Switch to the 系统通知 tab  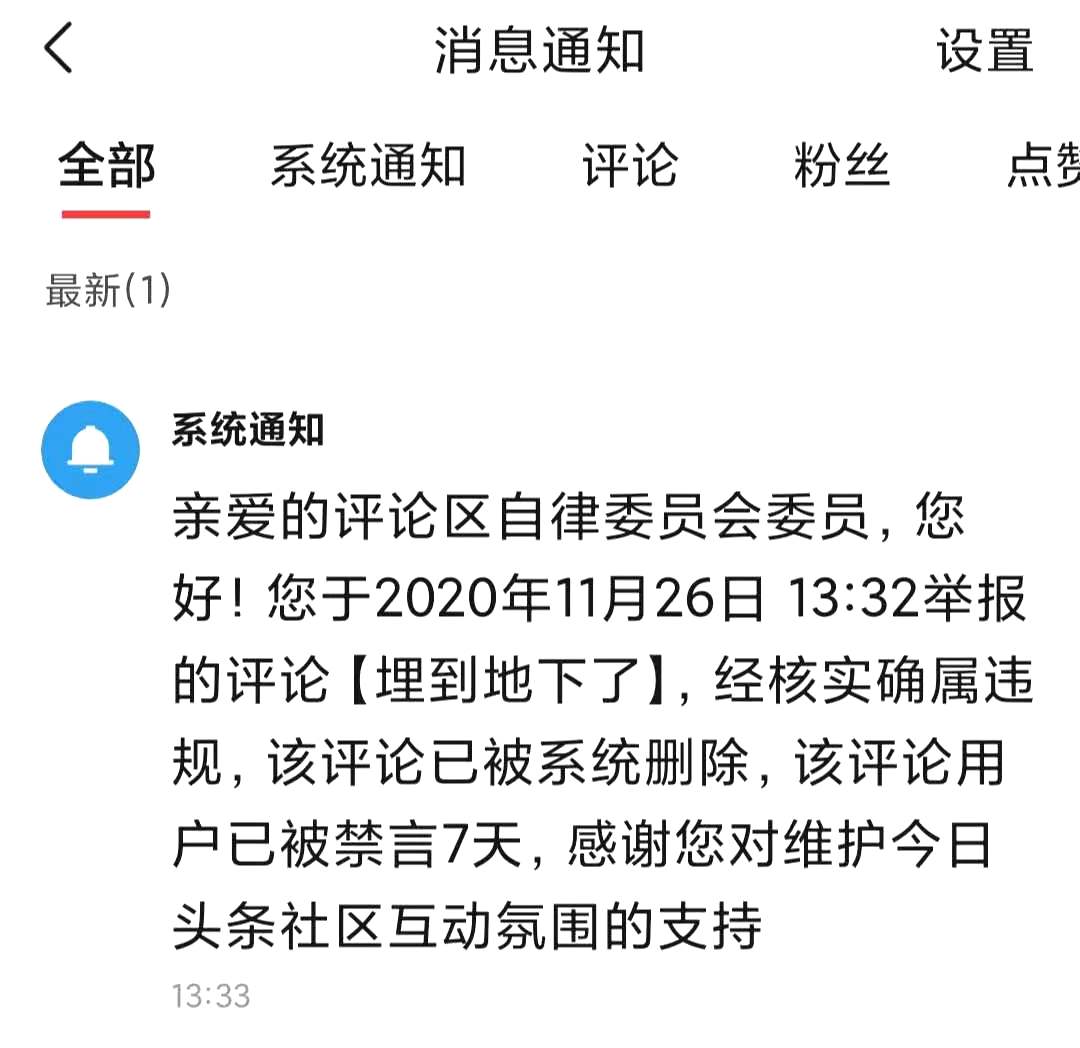tap(368, 166)
